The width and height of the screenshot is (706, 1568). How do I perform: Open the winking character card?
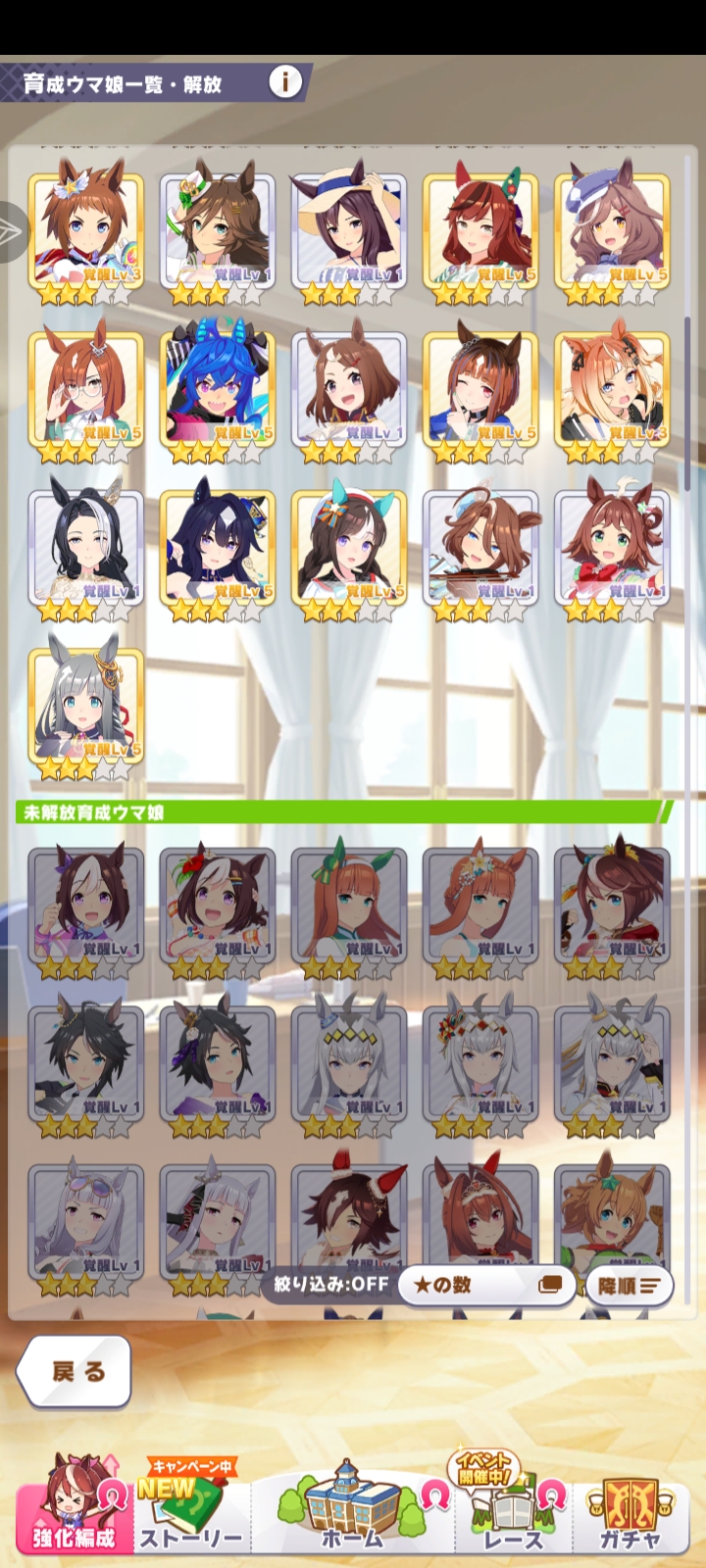click(480, 394)
